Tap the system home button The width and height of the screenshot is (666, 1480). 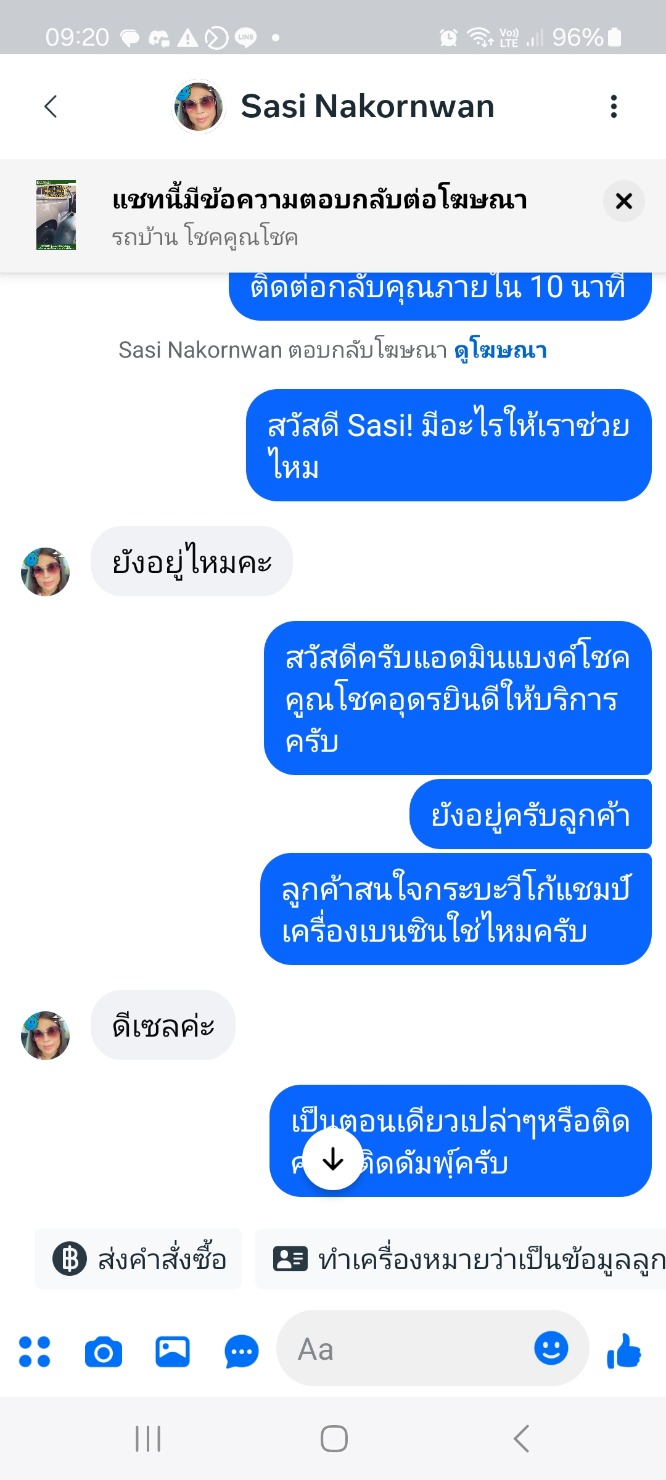tap(333, 1439)
